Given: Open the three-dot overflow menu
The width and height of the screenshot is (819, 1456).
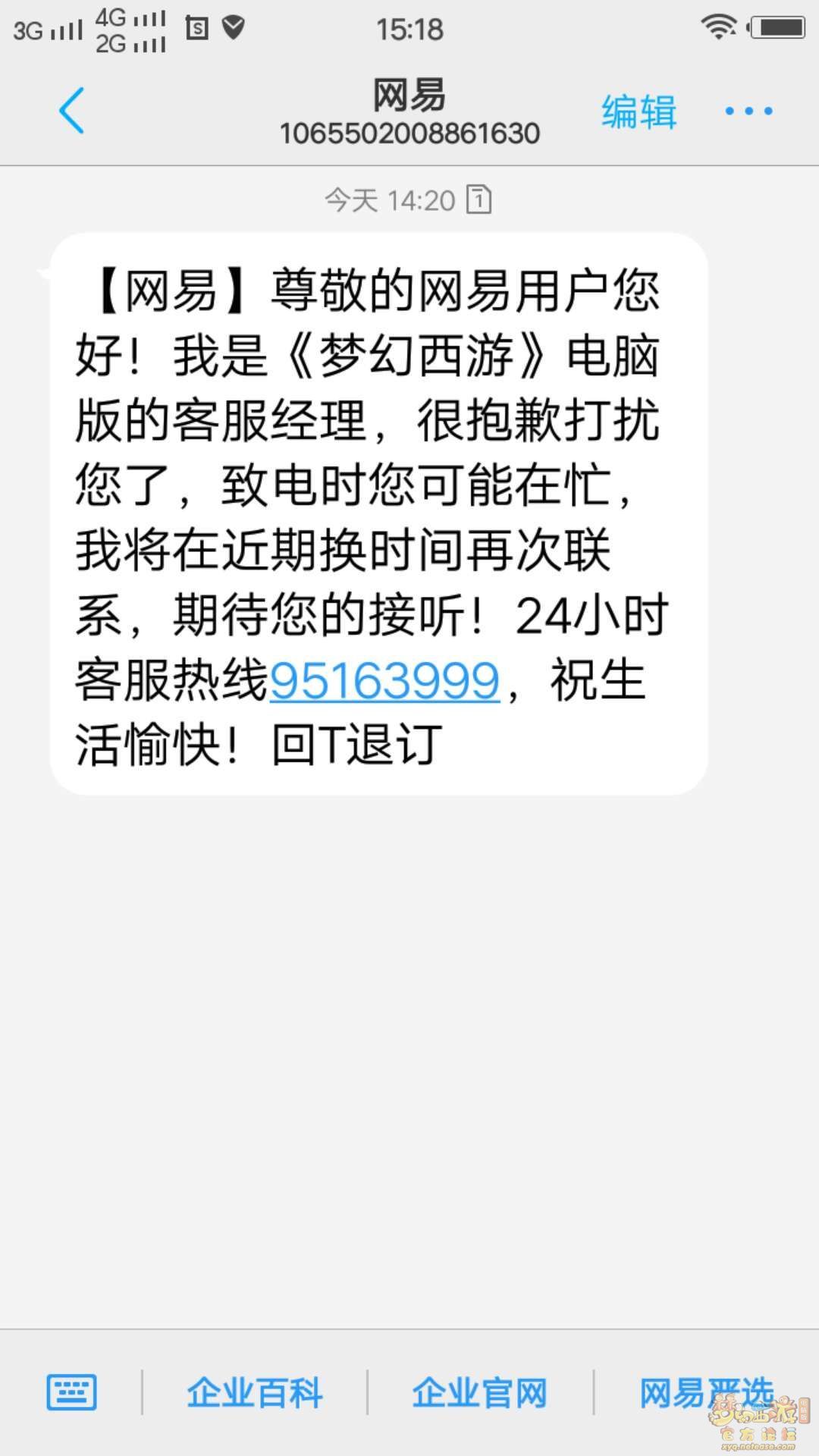Looking at the screenshot, I should pyautogui.click(x=748, y=111).
